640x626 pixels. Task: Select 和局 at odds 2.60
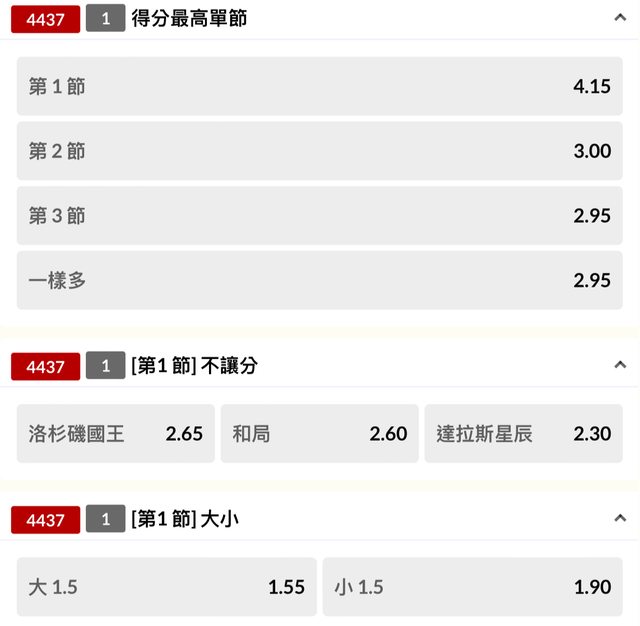[x=319, y=434]
